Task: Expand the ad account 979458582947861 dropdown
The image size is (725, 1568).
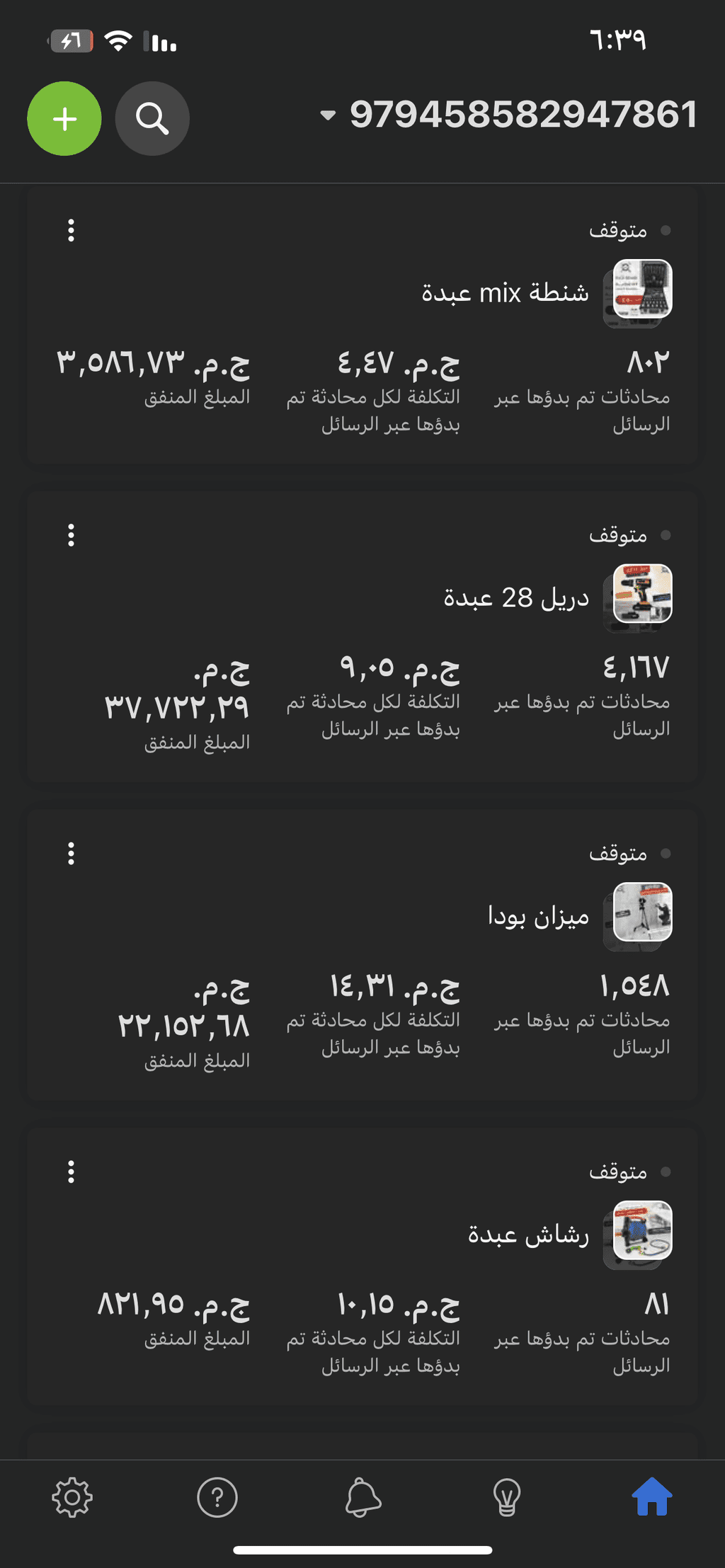Action: point(509,115)
